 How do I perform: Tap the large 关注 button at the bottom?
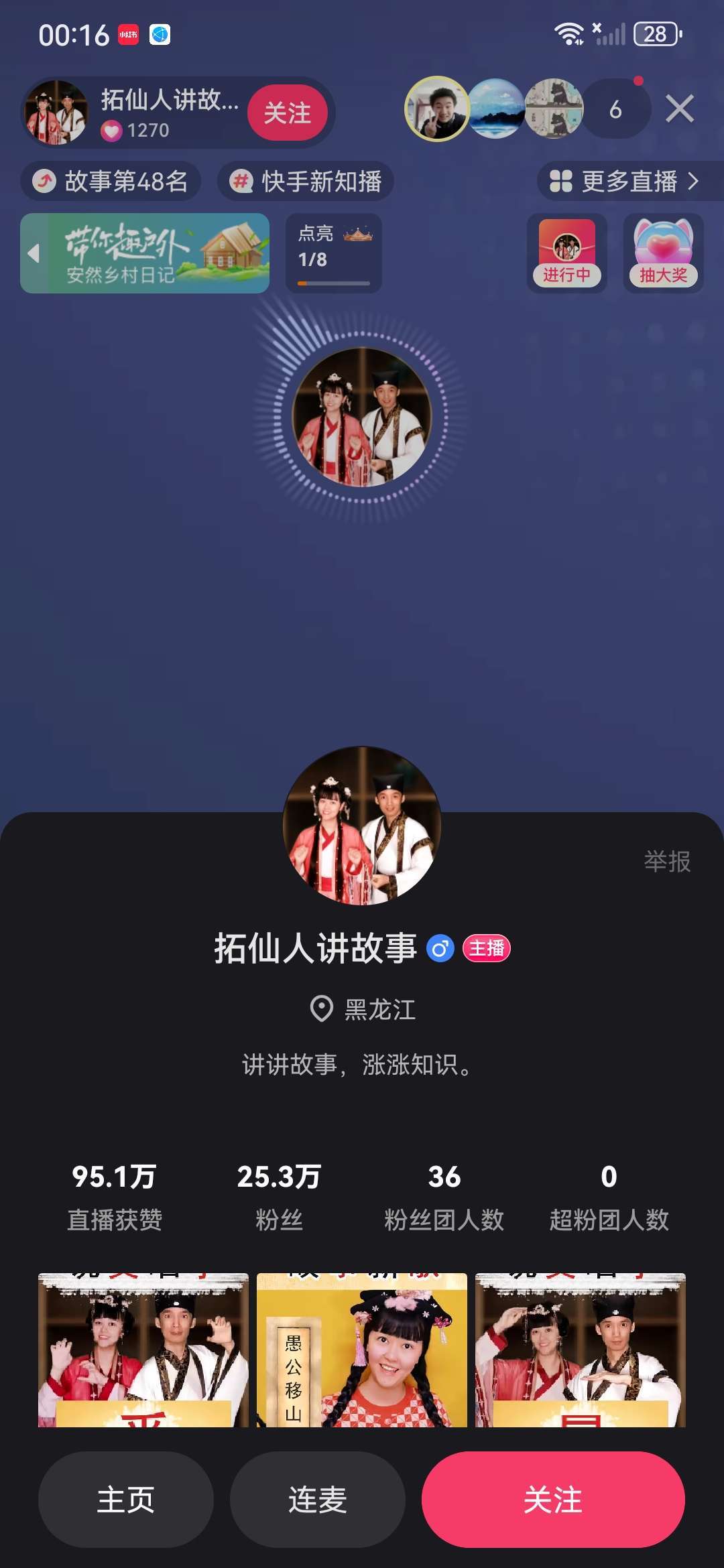coord(553,1500)
